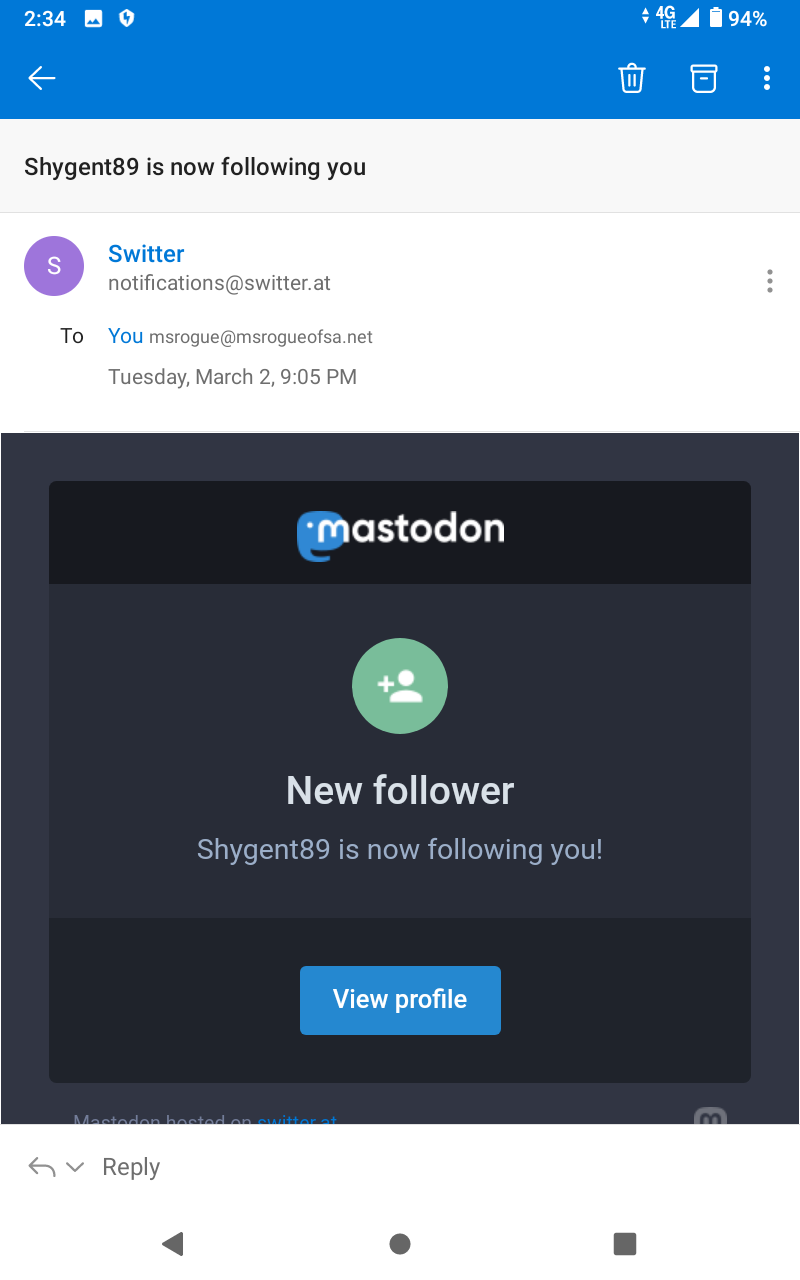The height and width of the screenshot is (1280, 800).
Task: Archive this email
Action: click(x=704, y=78)
